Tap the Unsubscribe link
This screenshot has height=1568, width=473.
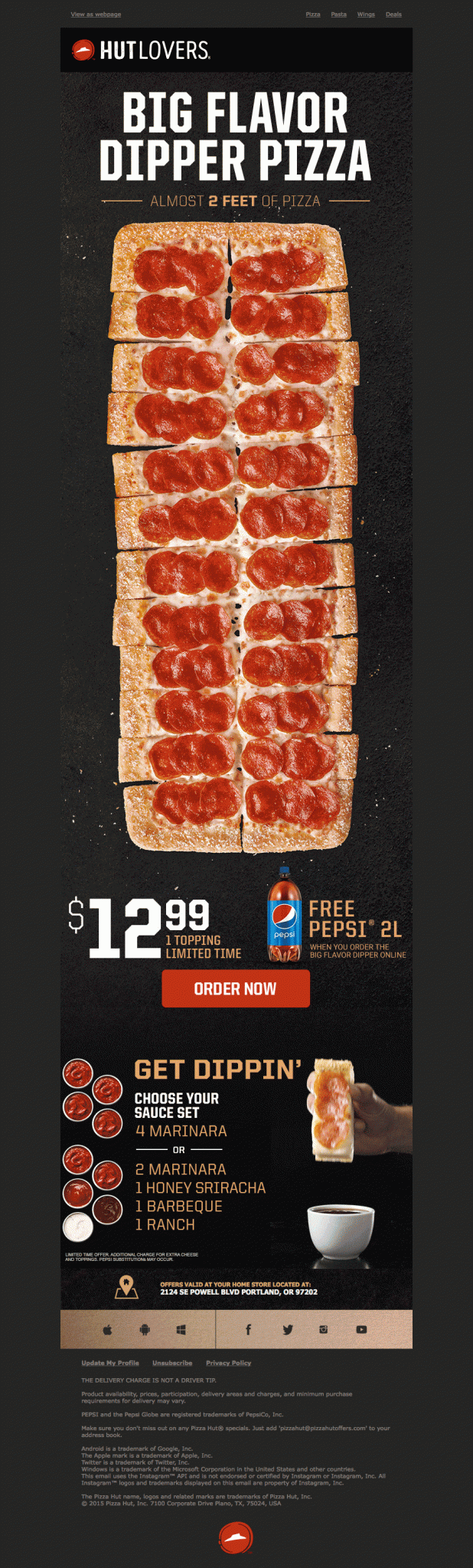point(172,1363)
